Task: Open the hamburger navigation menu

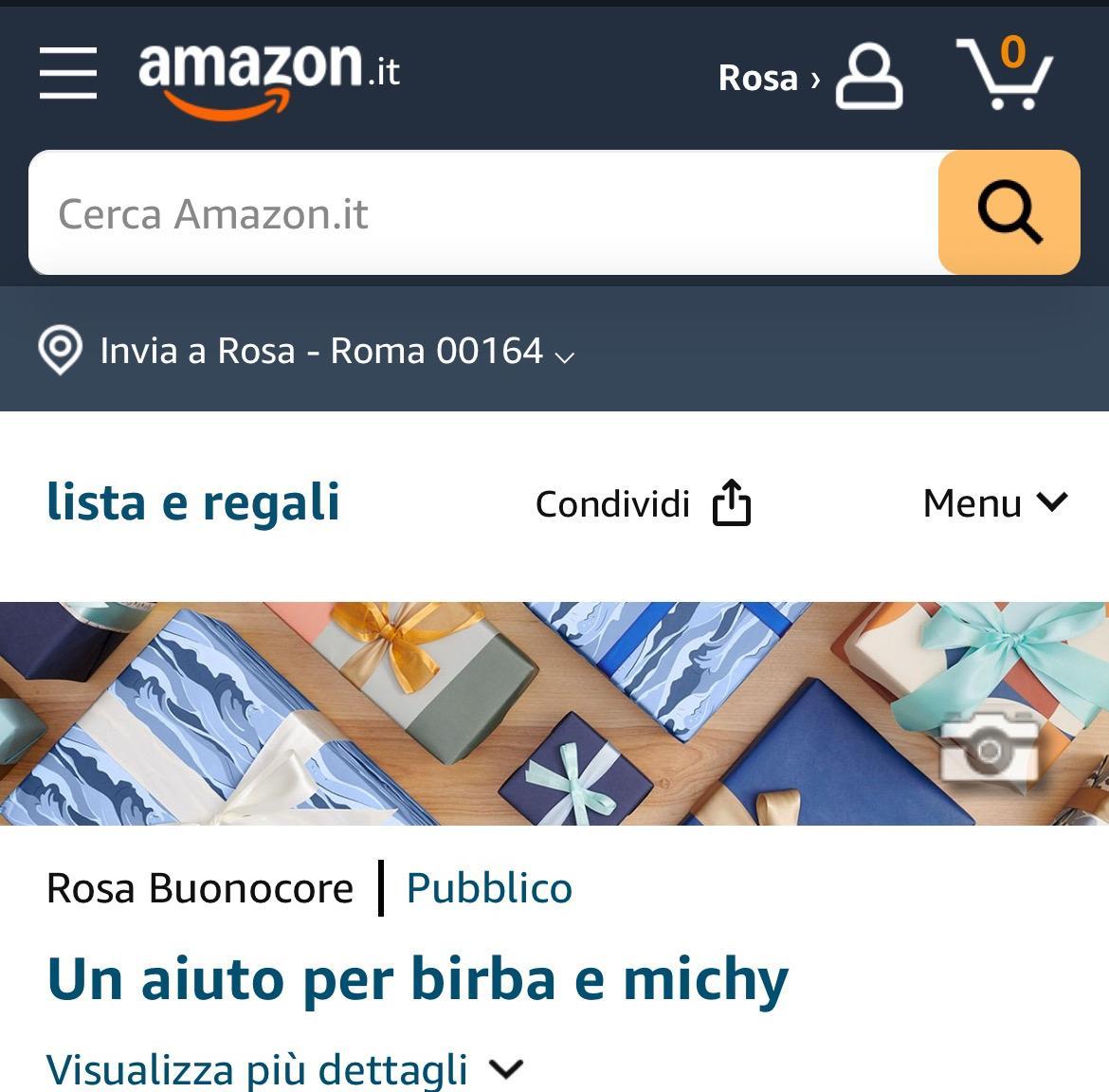Action: (x=68, y=73)
